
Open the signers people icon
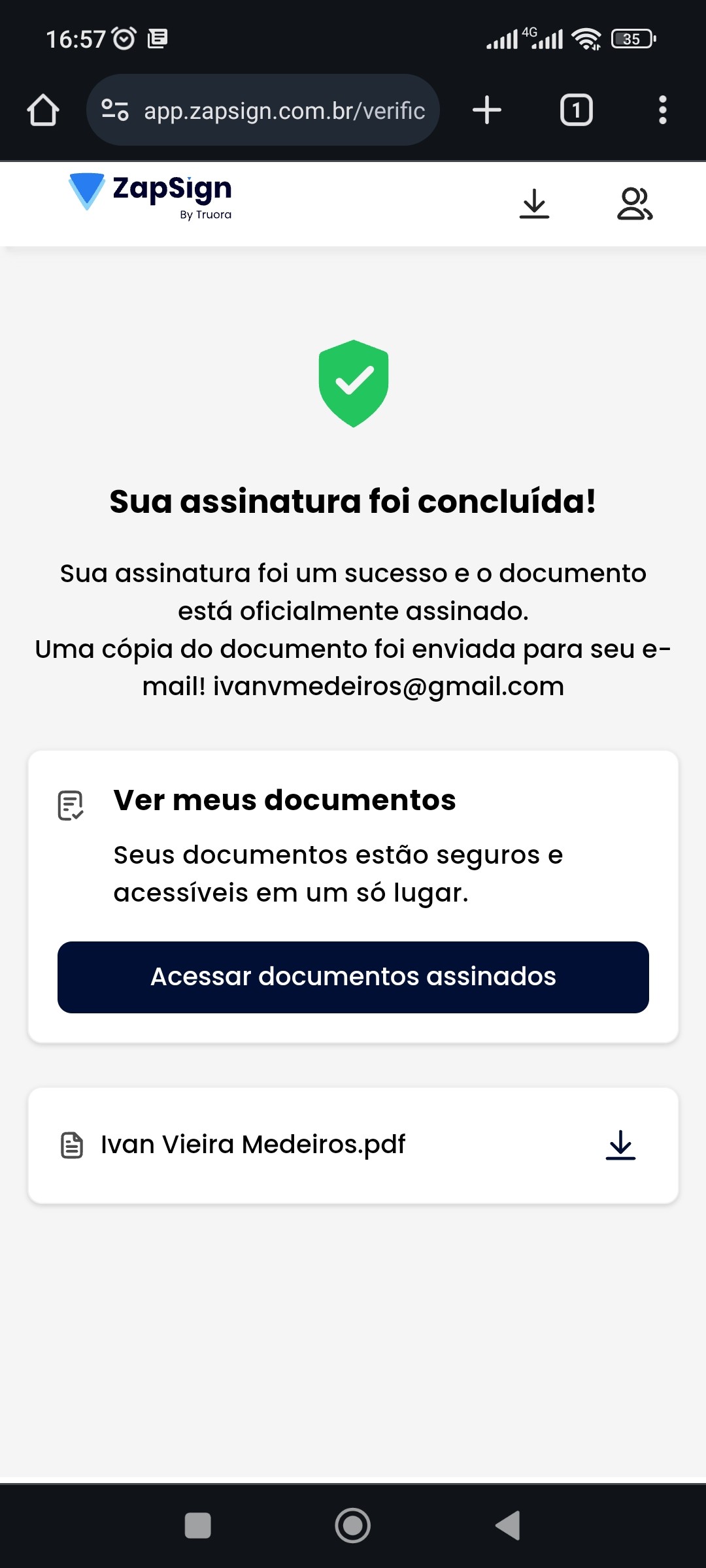[x=634, y=204]
